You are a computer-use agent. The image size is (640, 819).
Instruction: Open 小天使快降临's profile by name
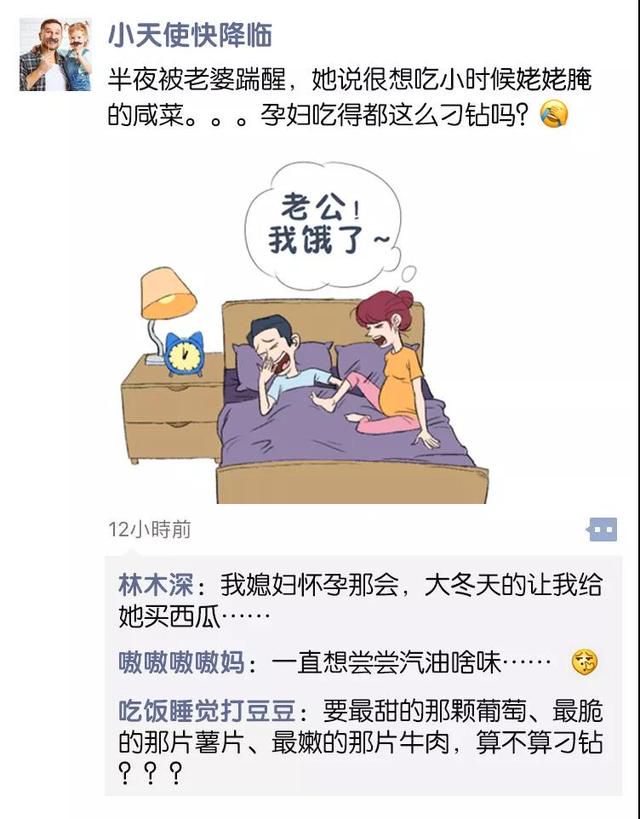coord(190,37)
